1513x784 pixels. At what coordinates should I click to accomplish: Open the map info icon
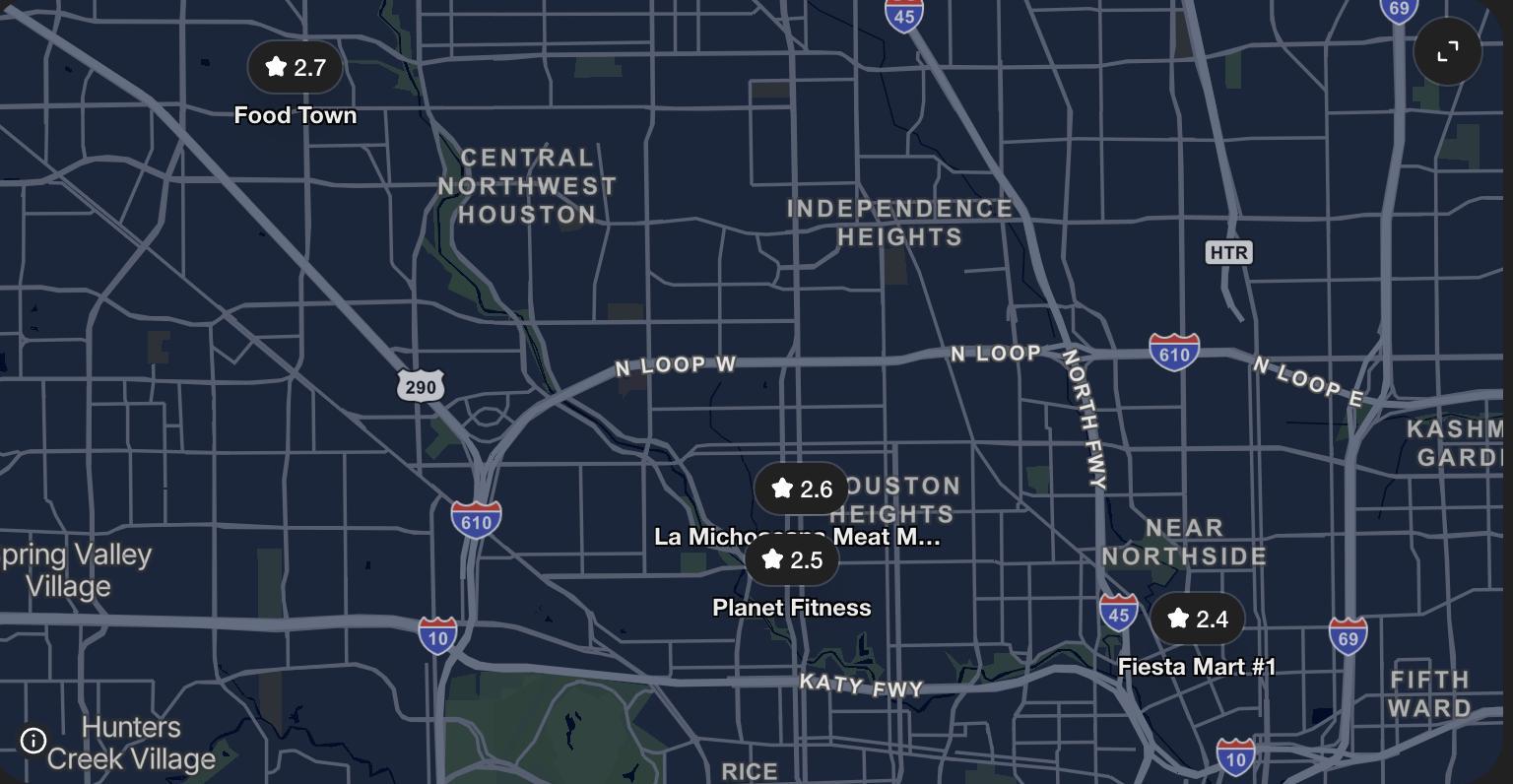point(33,740)
